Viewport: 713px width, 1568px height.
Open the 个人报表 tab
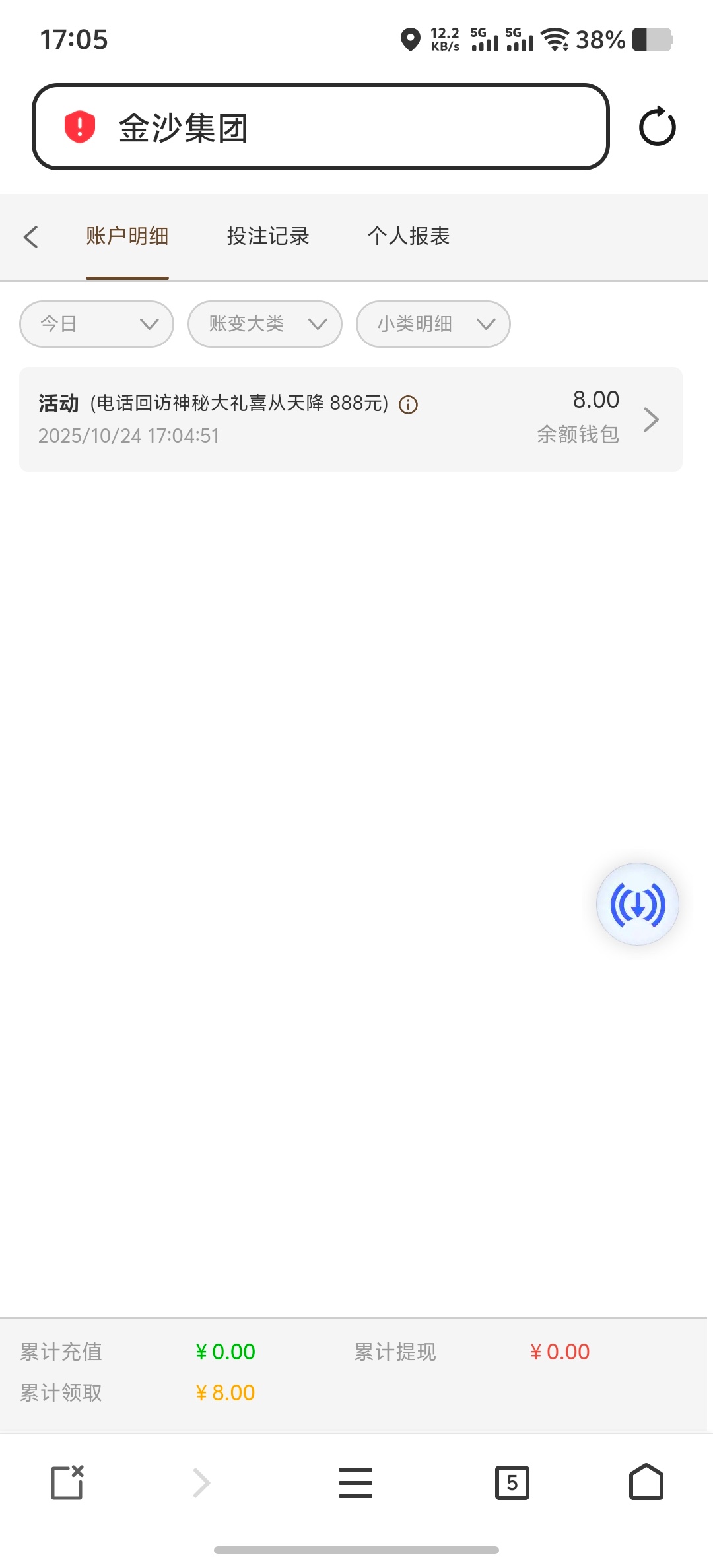[x=409, y=236]
